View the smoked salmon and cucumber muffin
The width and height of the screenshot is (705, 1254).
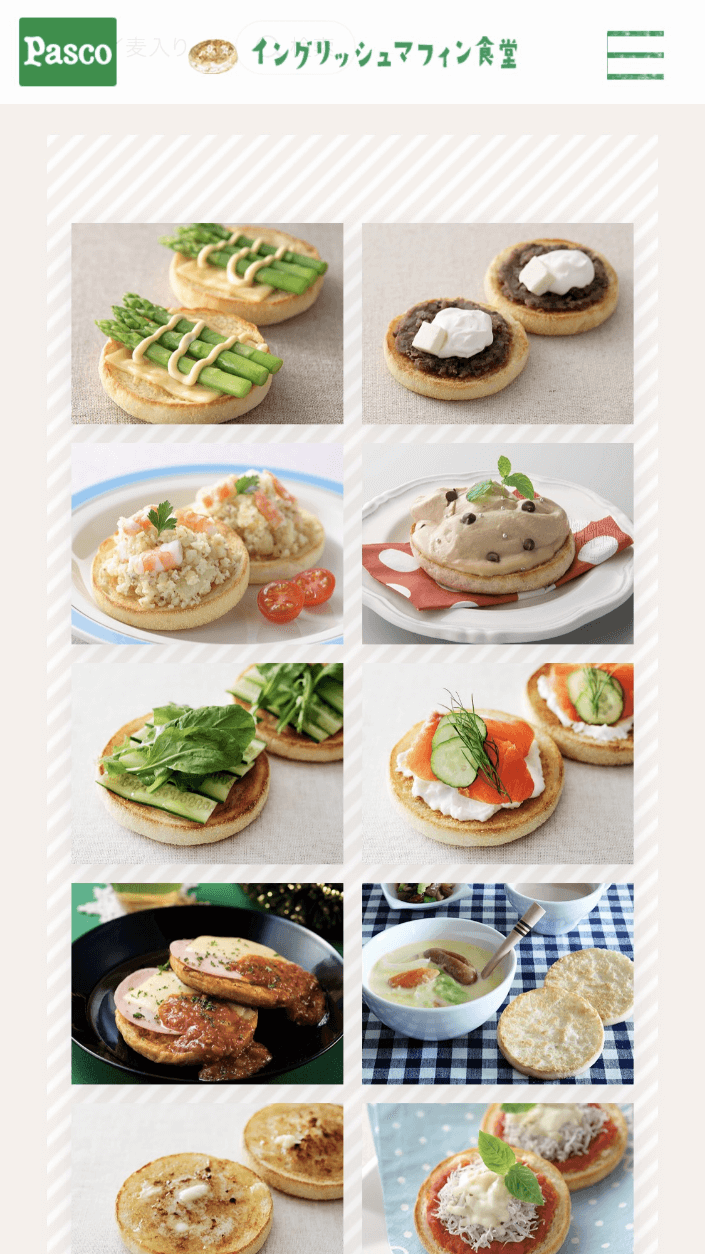(497, 763)
